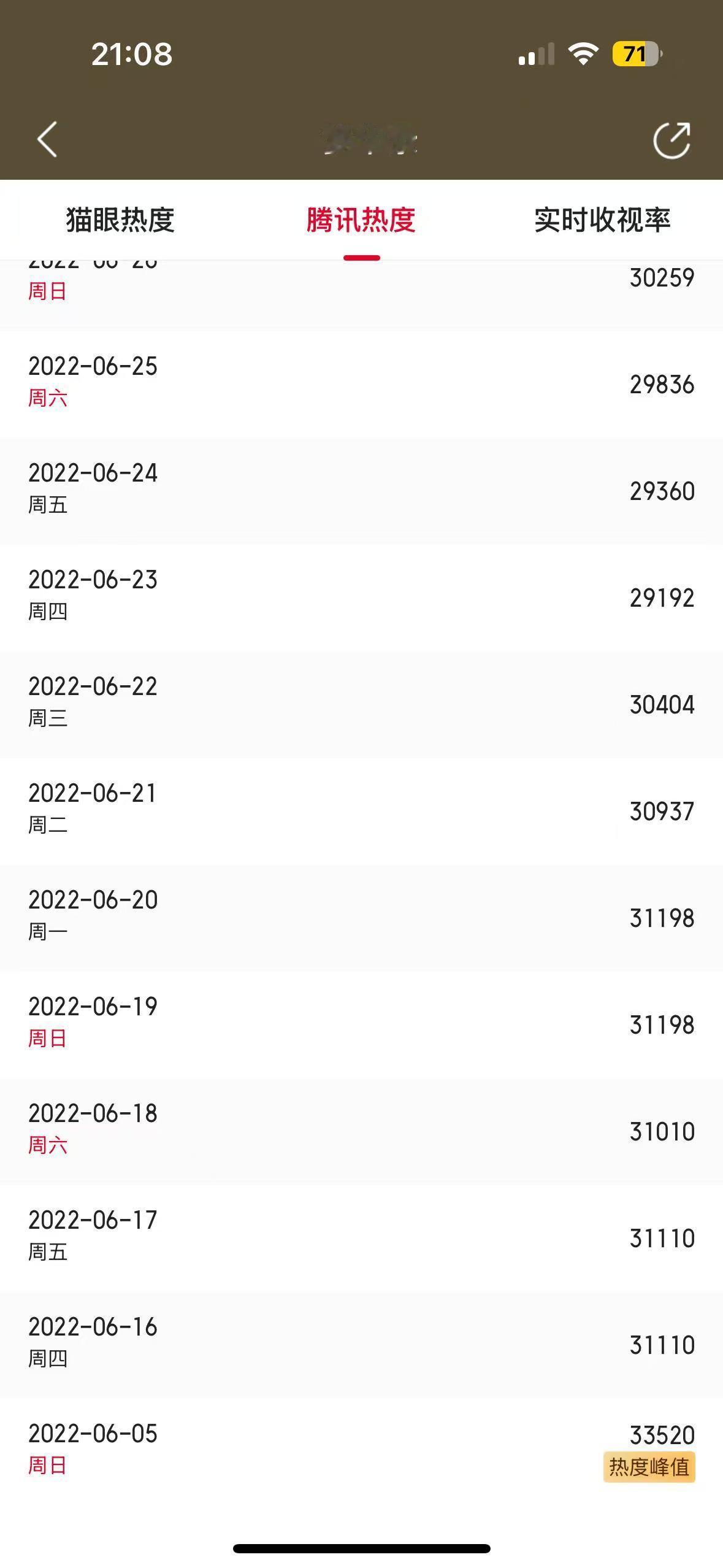Switch to the 猫眼热度 tab
This screenshot has width=723, height=1568.
[120, 220]
